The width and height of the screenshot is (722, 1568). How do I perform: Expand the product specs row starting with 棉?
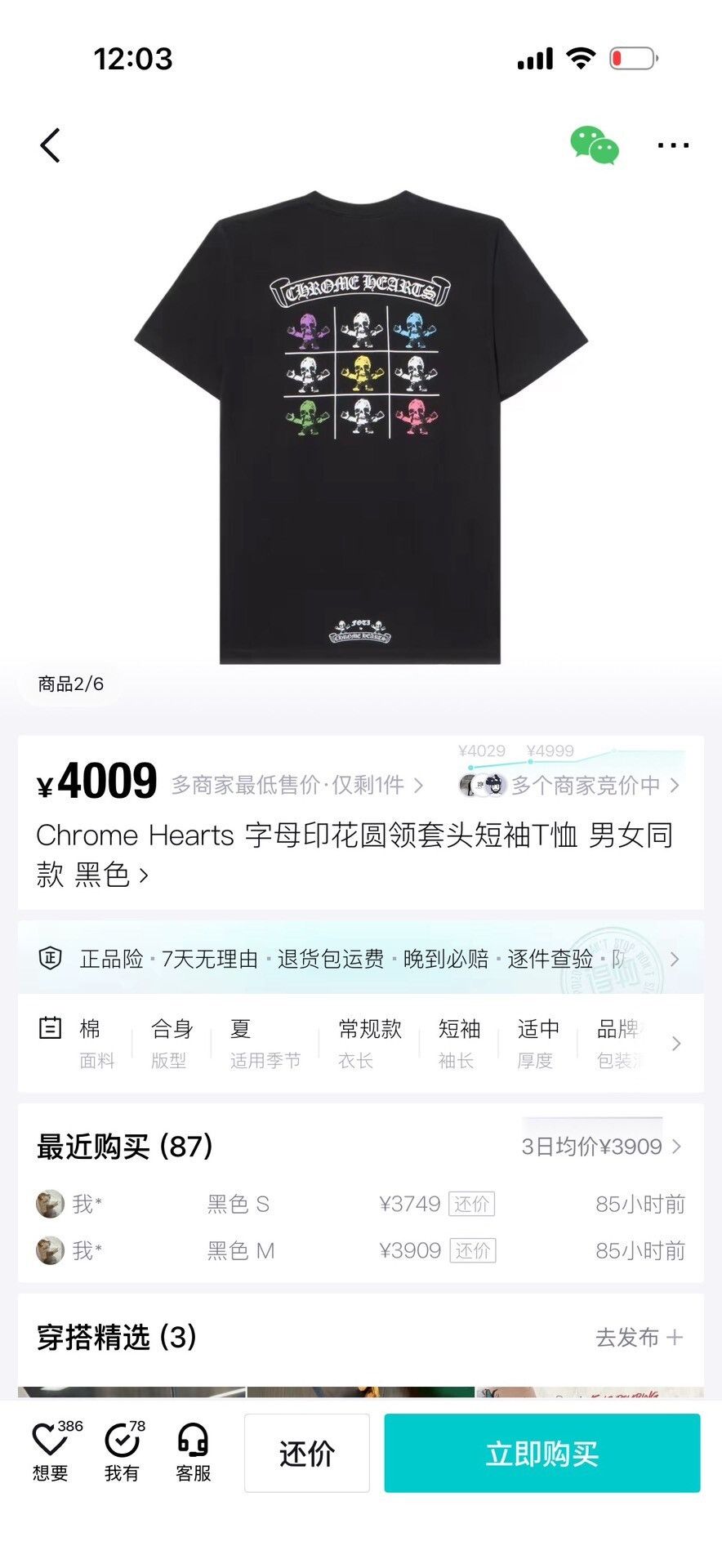click(x=360, y=1043)
